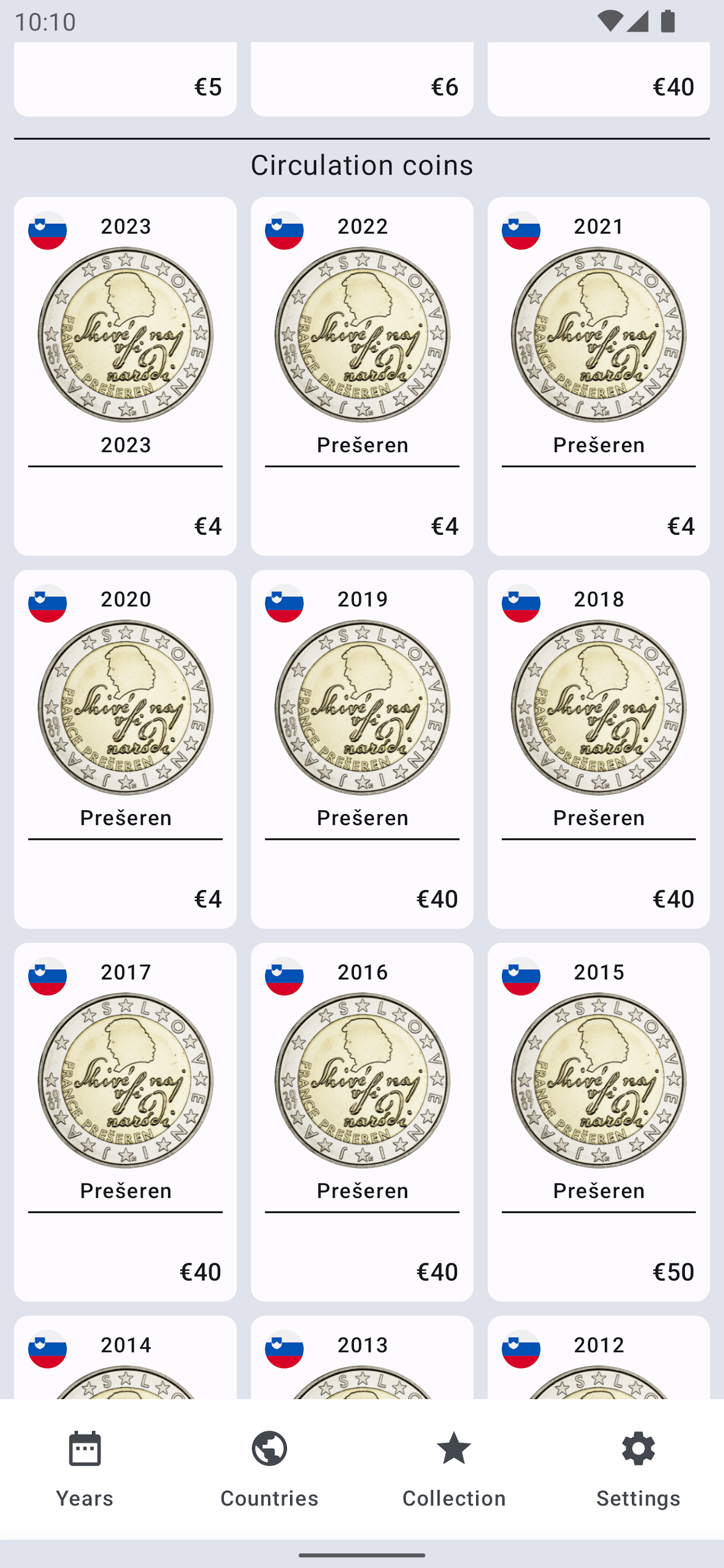The width and height of the screenshot is (724, 1568).
Task: View the 2020 Prešeren coin card
Action: click(x=125, y=748)
